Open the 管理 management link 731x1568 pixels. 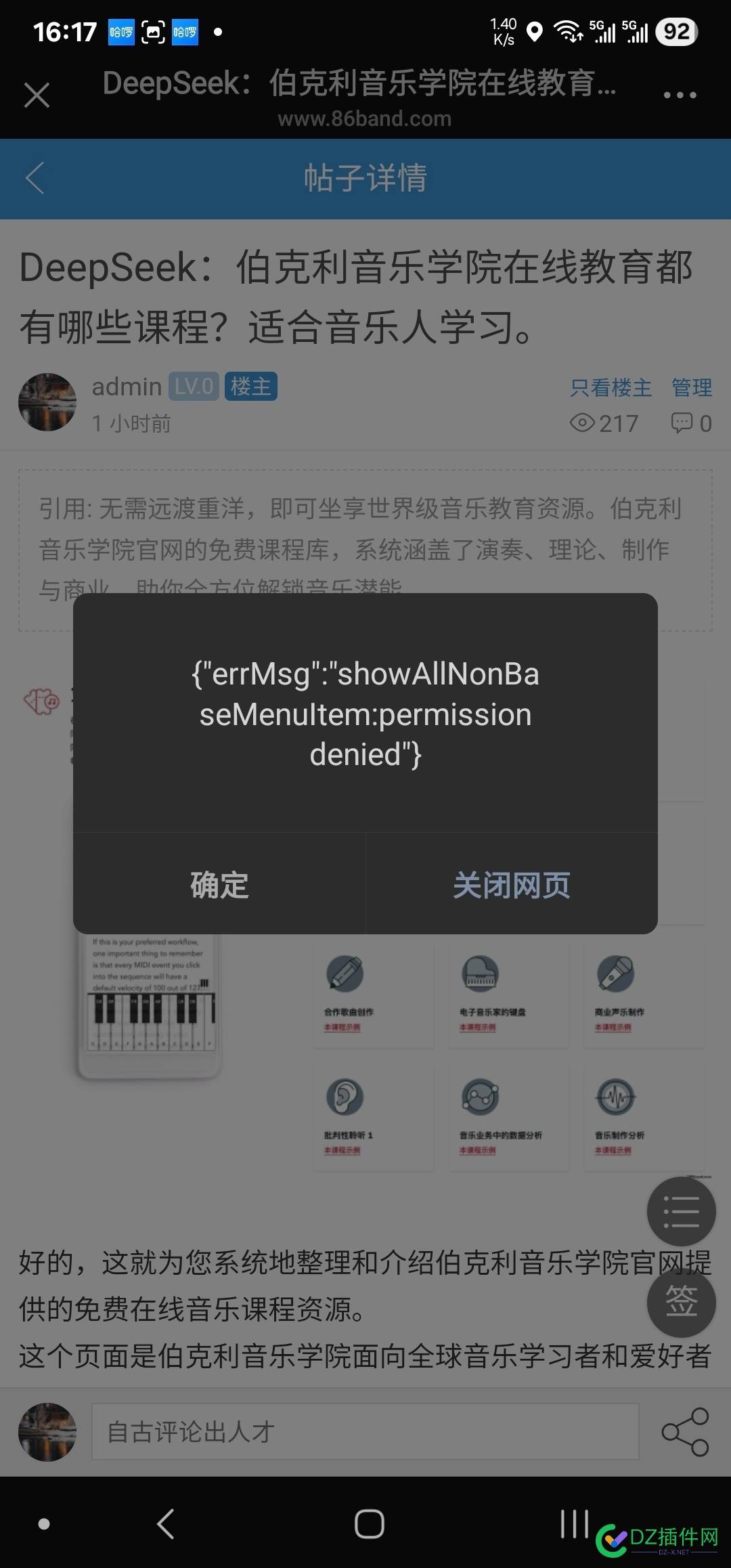(x=691, y=387)
